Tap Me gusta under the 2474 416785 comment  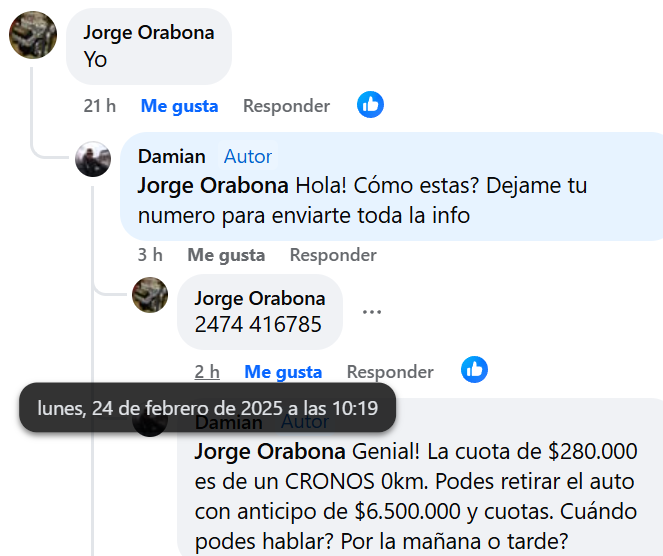pyautogui.click(x=283, y=372)
